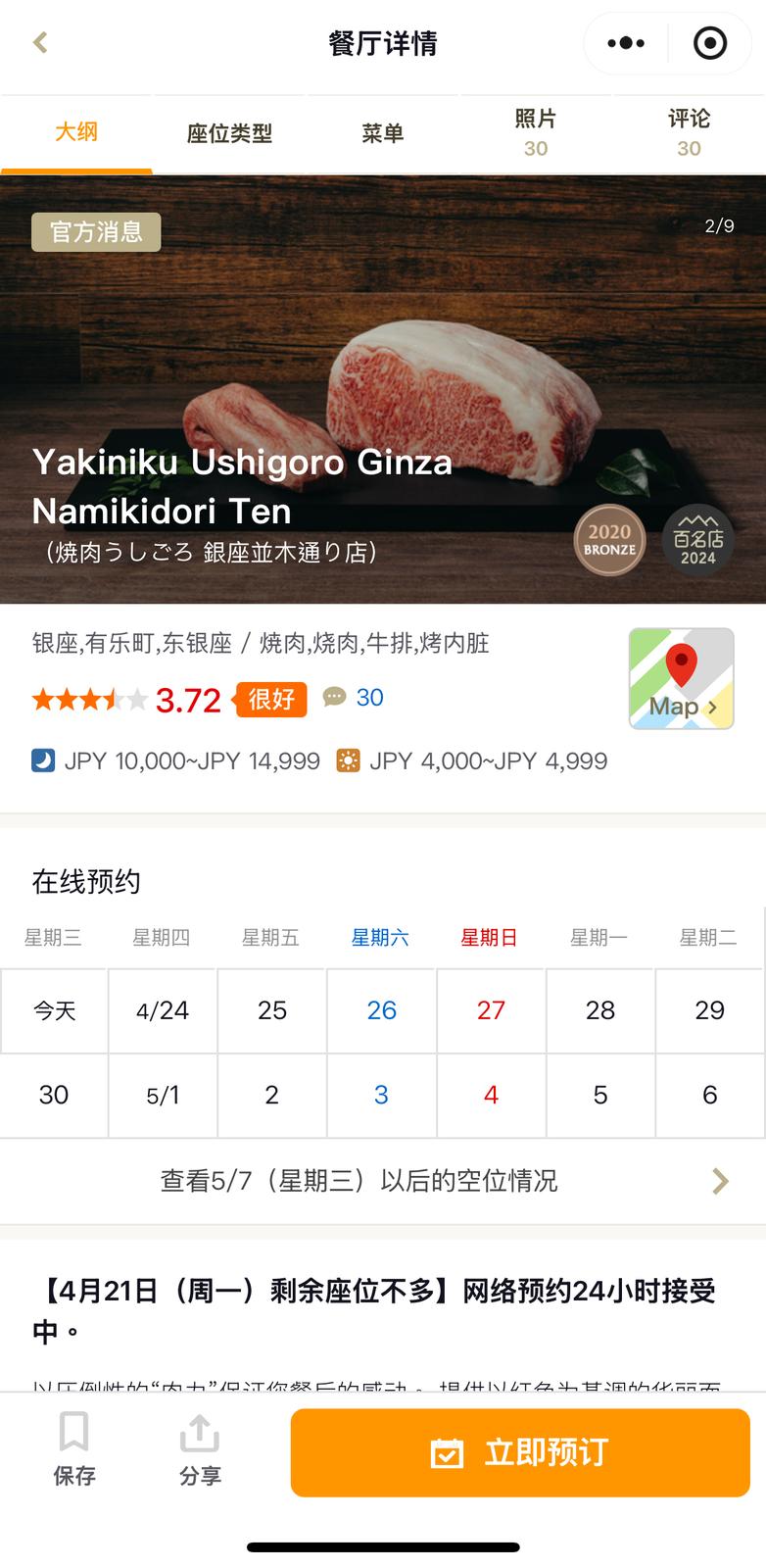This screenshot has height=1568, width=766.
Task: Share this restaurant via 分享
Action: coord(200,1449)
